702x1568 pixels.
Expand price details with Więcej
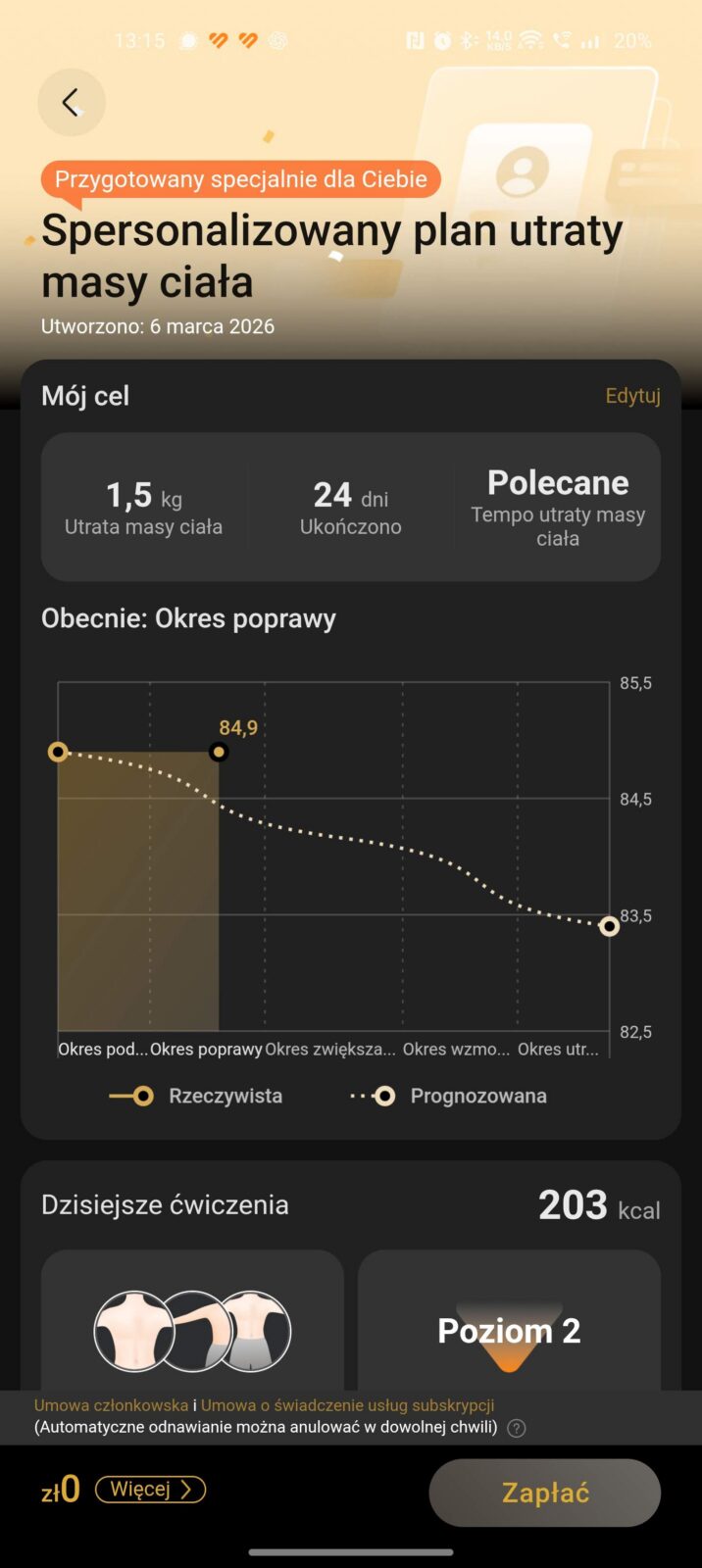(150, 1490)
